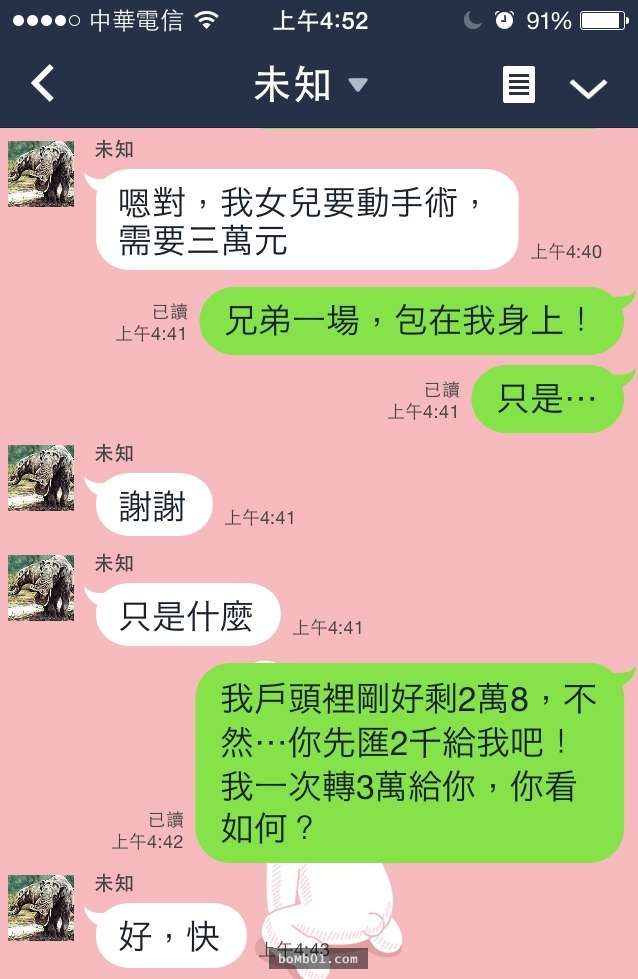Open the chevron menu in header
This screenshot has width=638, height=979.
[x=588, y=87]
